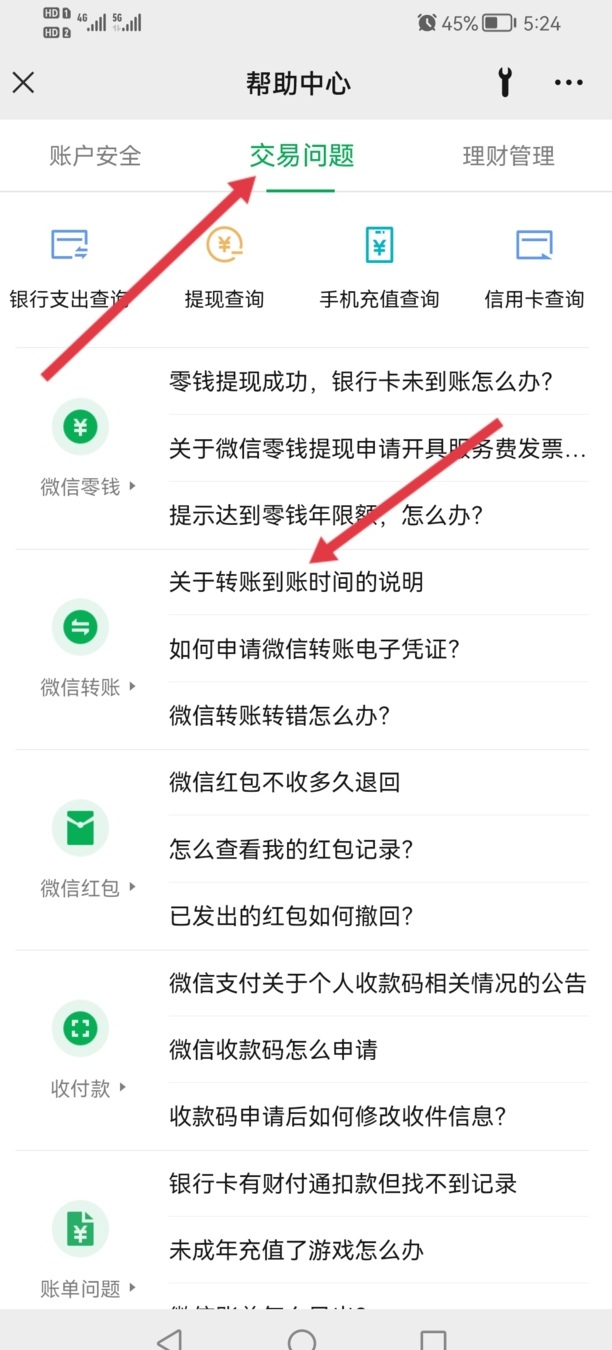Open 未成年充值了游戏怎么办
The height and width of the screenshot is (1350, 612).
tap(297, 1250)
